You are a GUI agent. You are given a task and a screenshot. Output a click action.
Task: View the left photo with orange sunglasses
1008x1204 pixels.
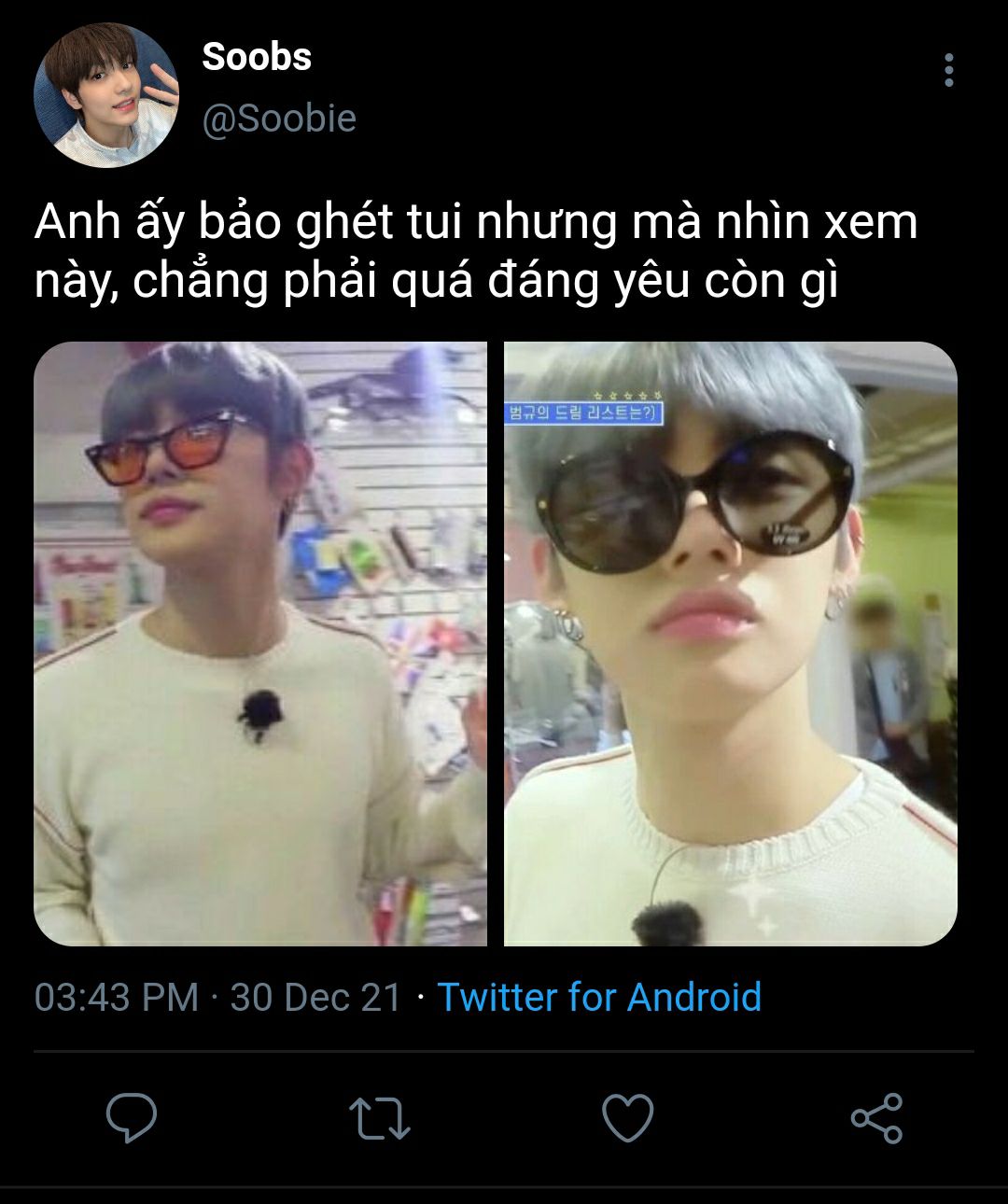[260, 643]
